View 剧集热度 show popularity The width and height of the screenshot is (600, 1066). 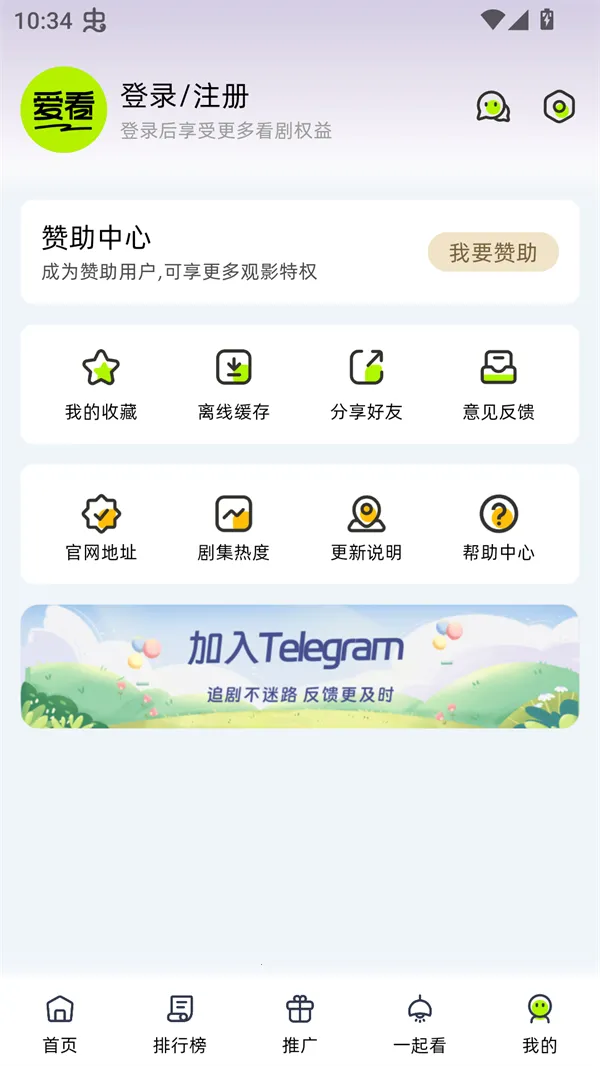234,527
